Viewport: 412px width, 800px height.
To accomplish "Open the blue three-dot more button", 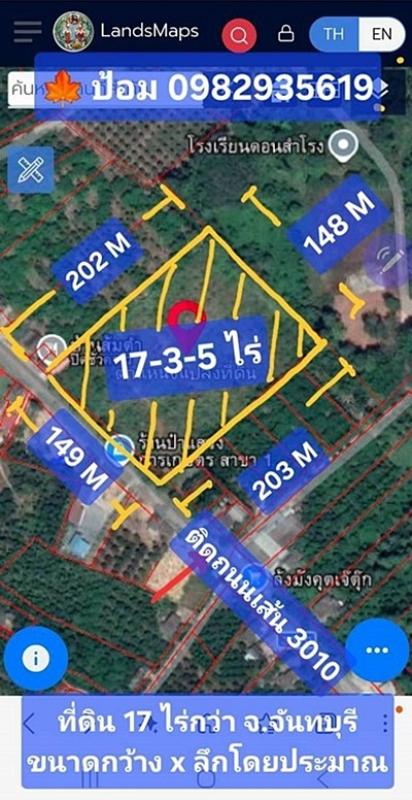I will 377,650.
